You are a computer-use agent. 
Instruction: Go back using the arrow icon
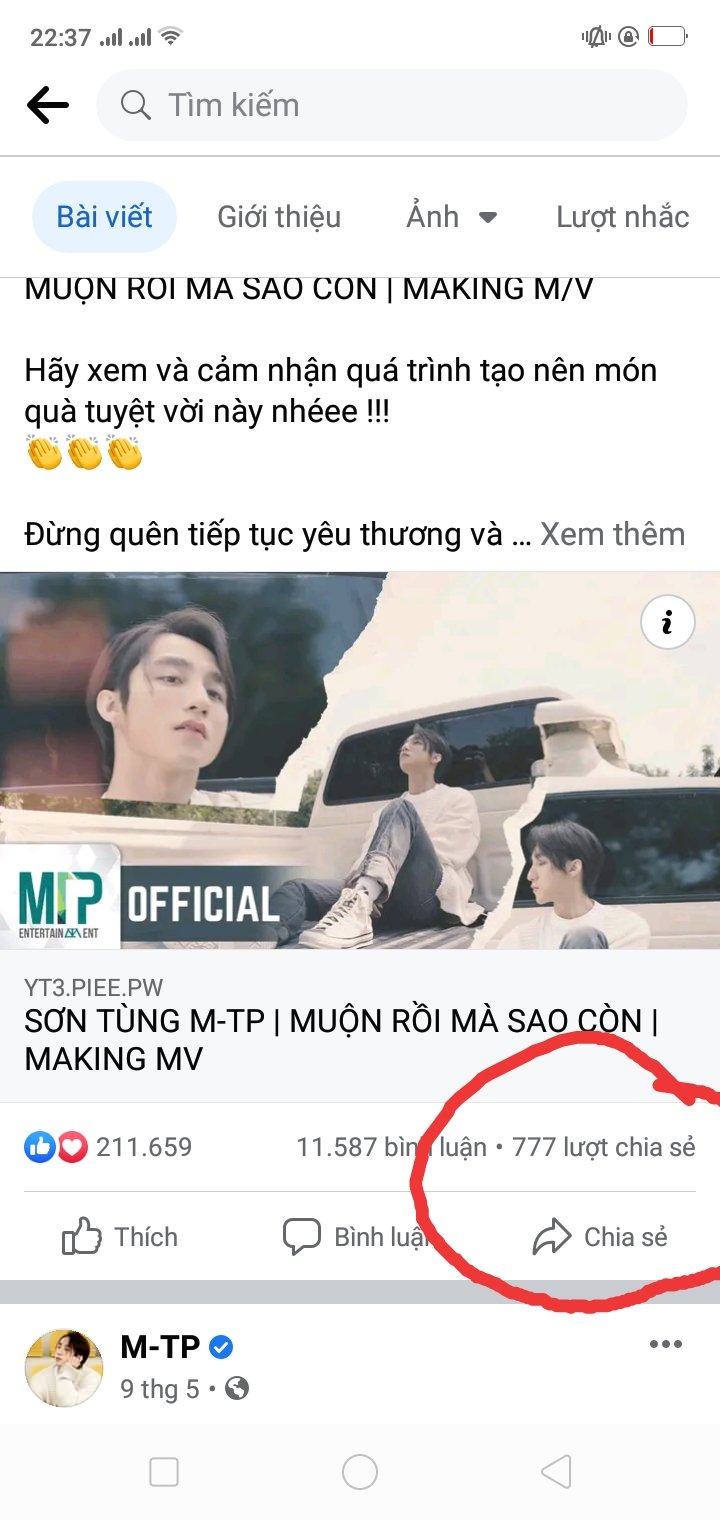point(47,105)
